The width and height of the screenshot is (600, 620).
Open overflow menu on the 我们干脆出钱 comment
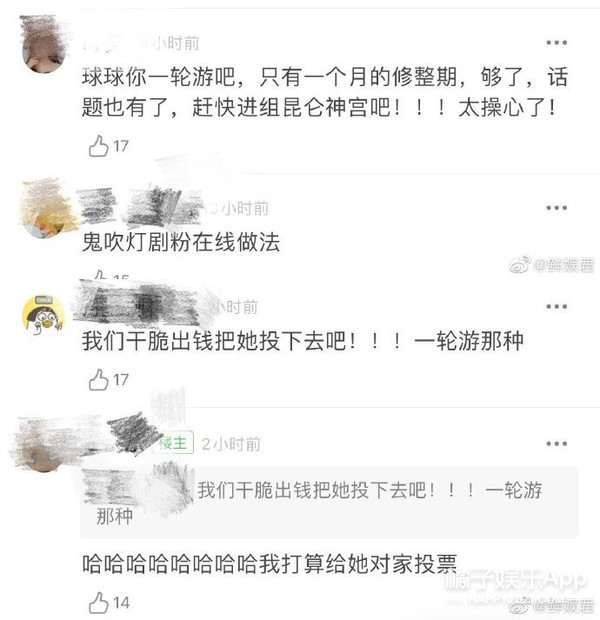click(556, 306)
